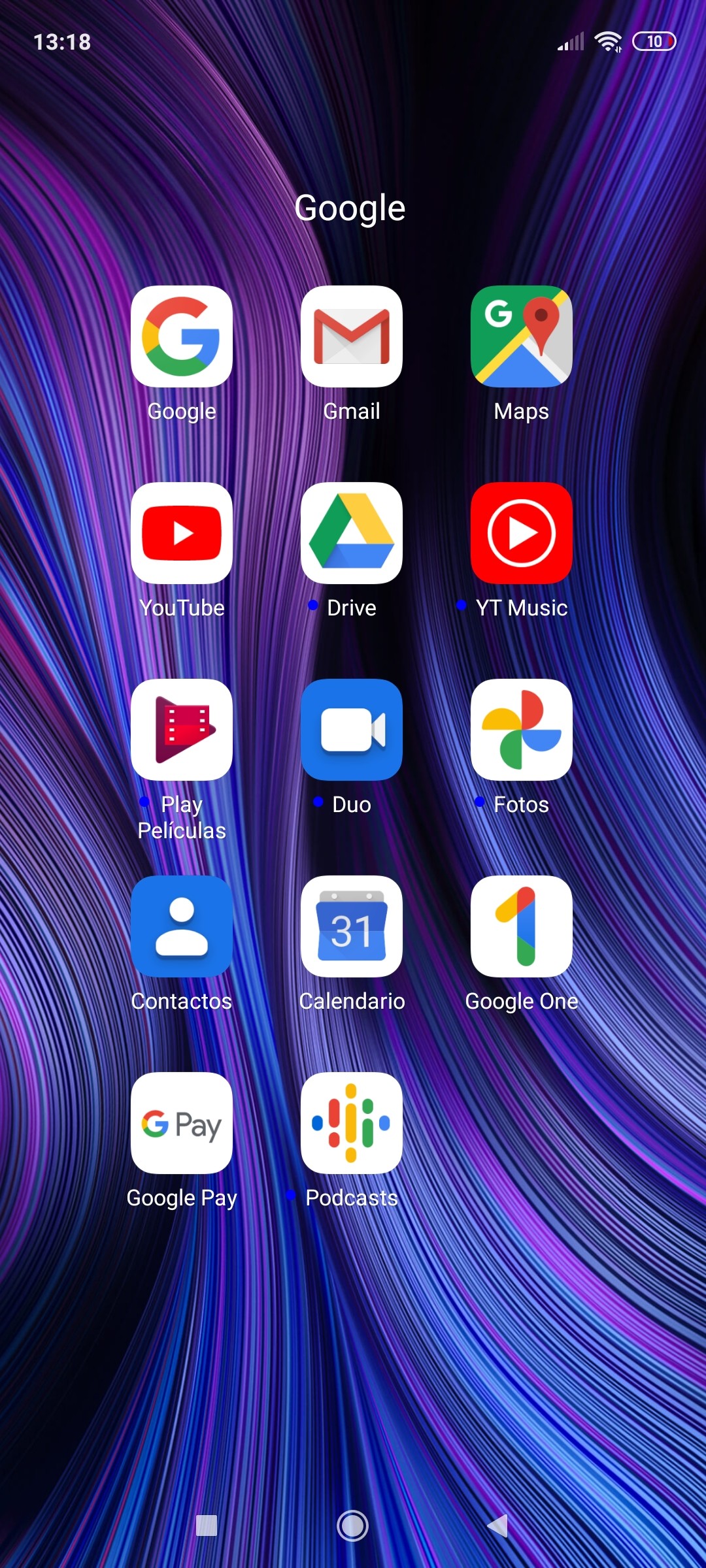Tap the back button in the navigation bar

point(498,1526)
